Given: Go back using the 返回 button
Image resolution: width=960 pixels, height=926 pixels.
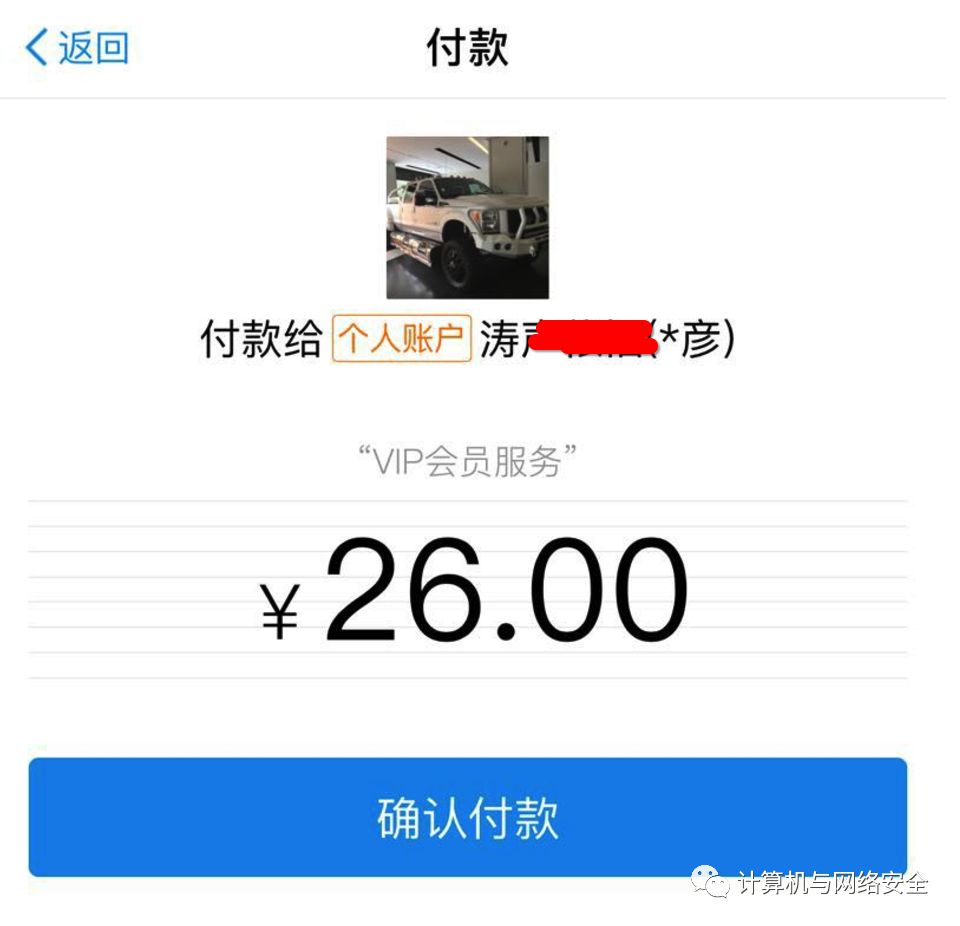Looking at the screenshot, I should [x=78, y=47].
